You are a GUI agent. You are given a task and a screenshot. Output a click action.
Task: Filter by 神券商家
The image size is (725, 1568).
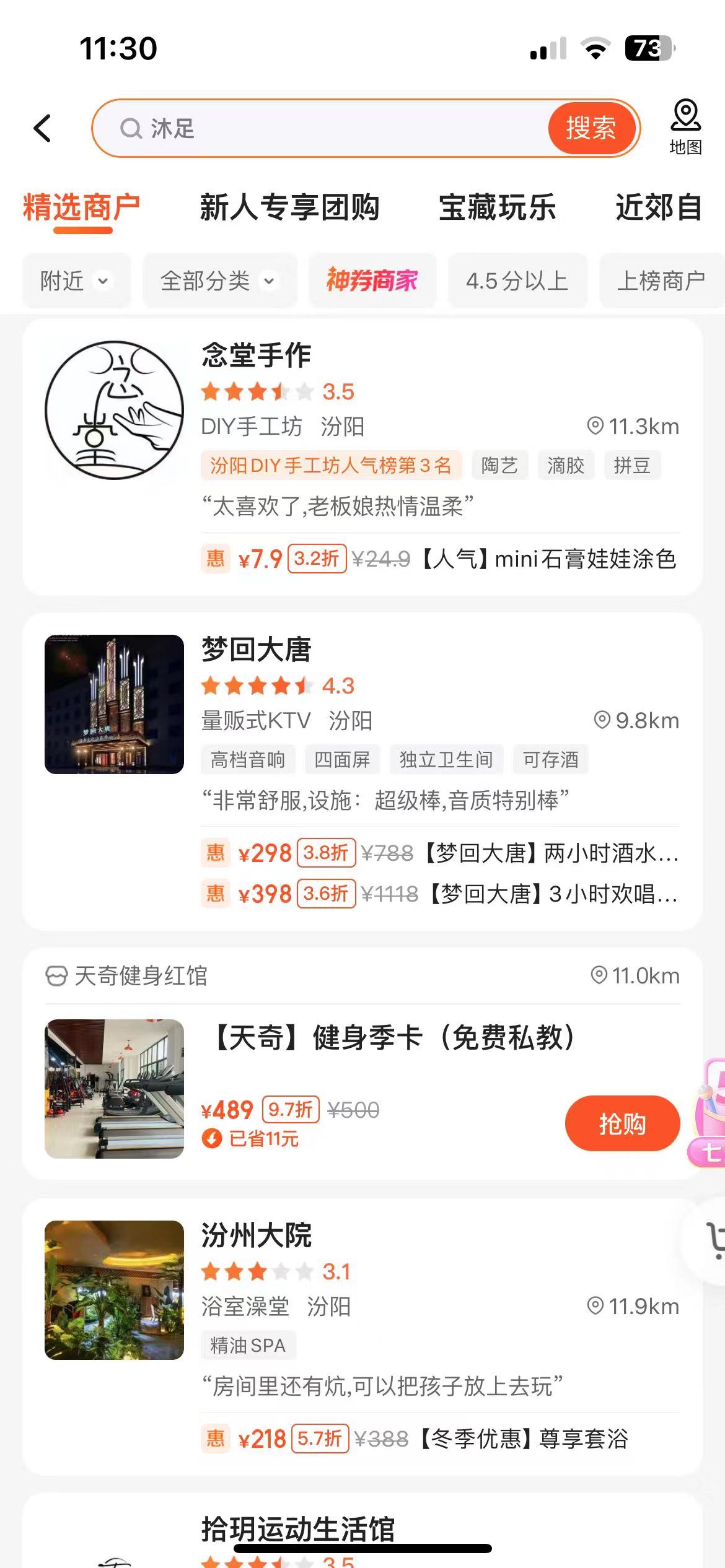click(x=372, y=281)
